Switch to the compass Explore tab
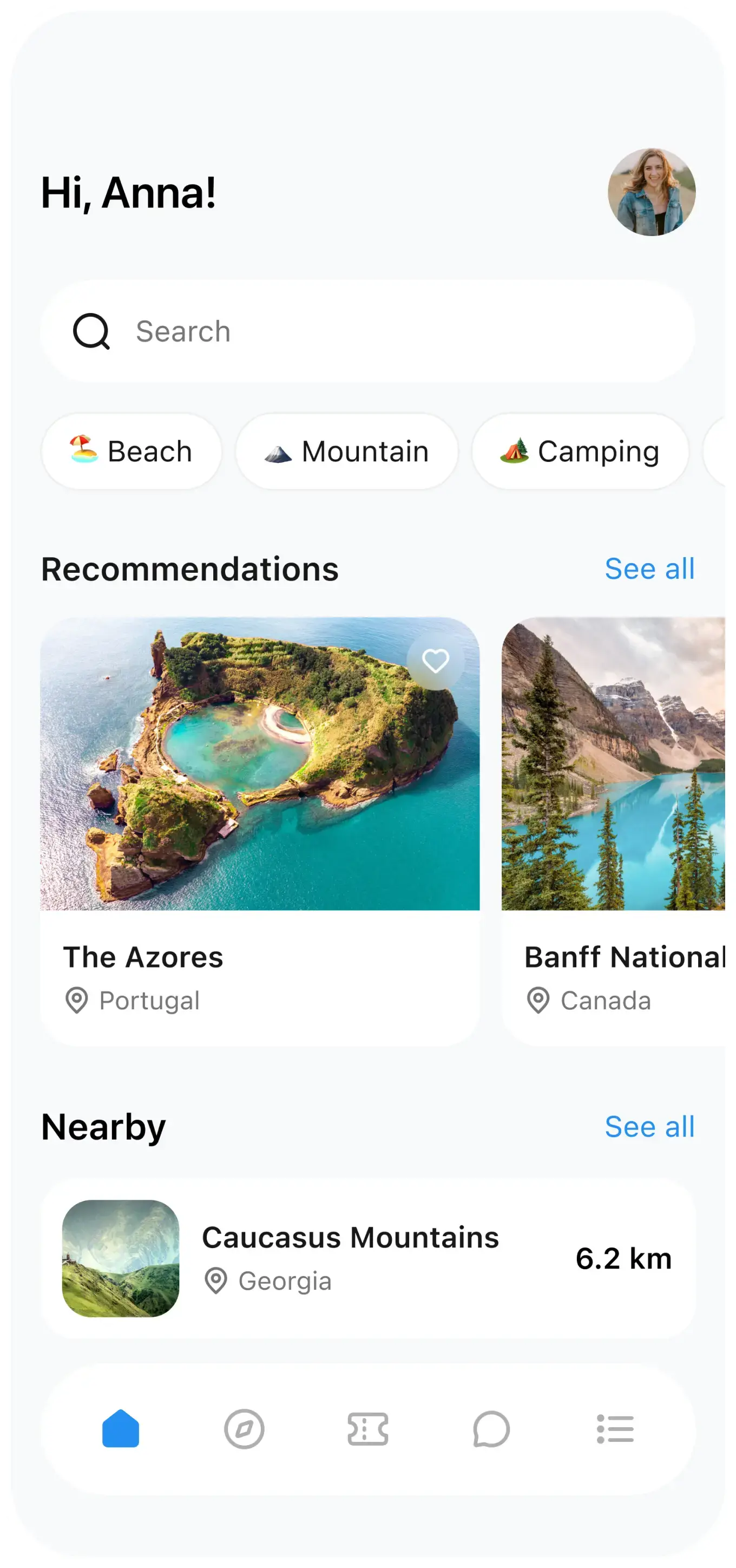The height and width of the screenshot is (1568, 736). pyautogui.click(x=244, y=1429)
